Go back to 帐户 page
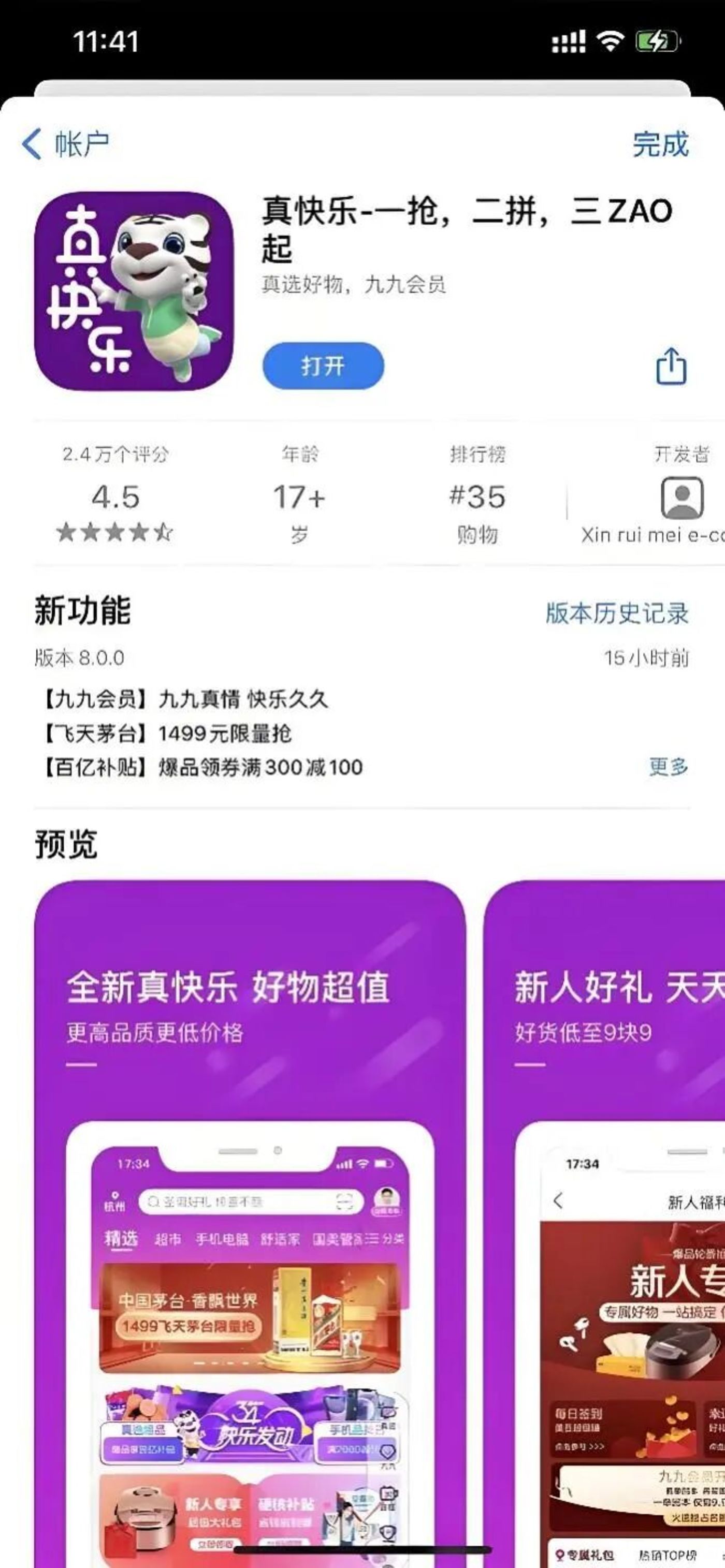This screenshot has height=1568, width=725. pyautogui.click(x=66, y=144)
